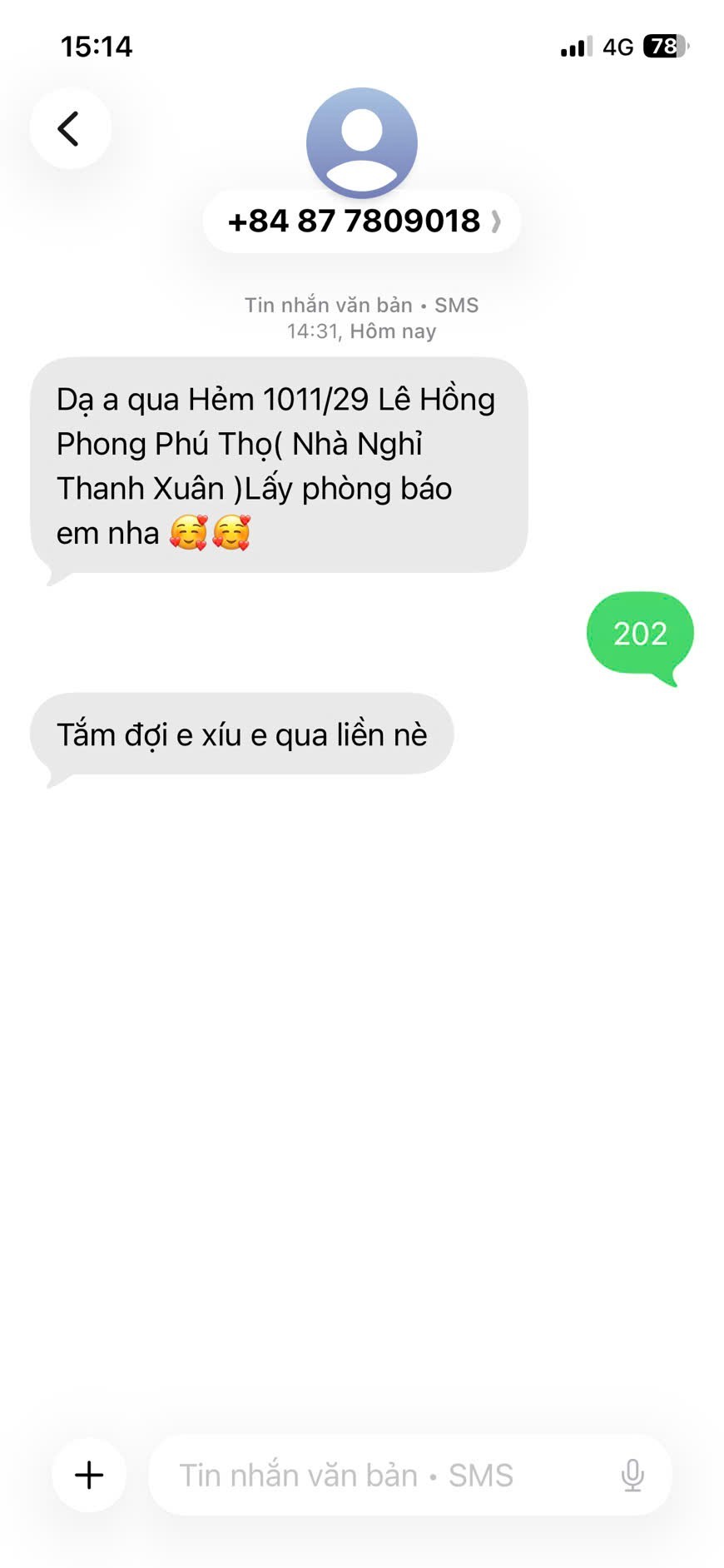This screenshot has height=1568, width=724.
Task: Start voice dictation with the microphone
Action: tap(632, 1475)
